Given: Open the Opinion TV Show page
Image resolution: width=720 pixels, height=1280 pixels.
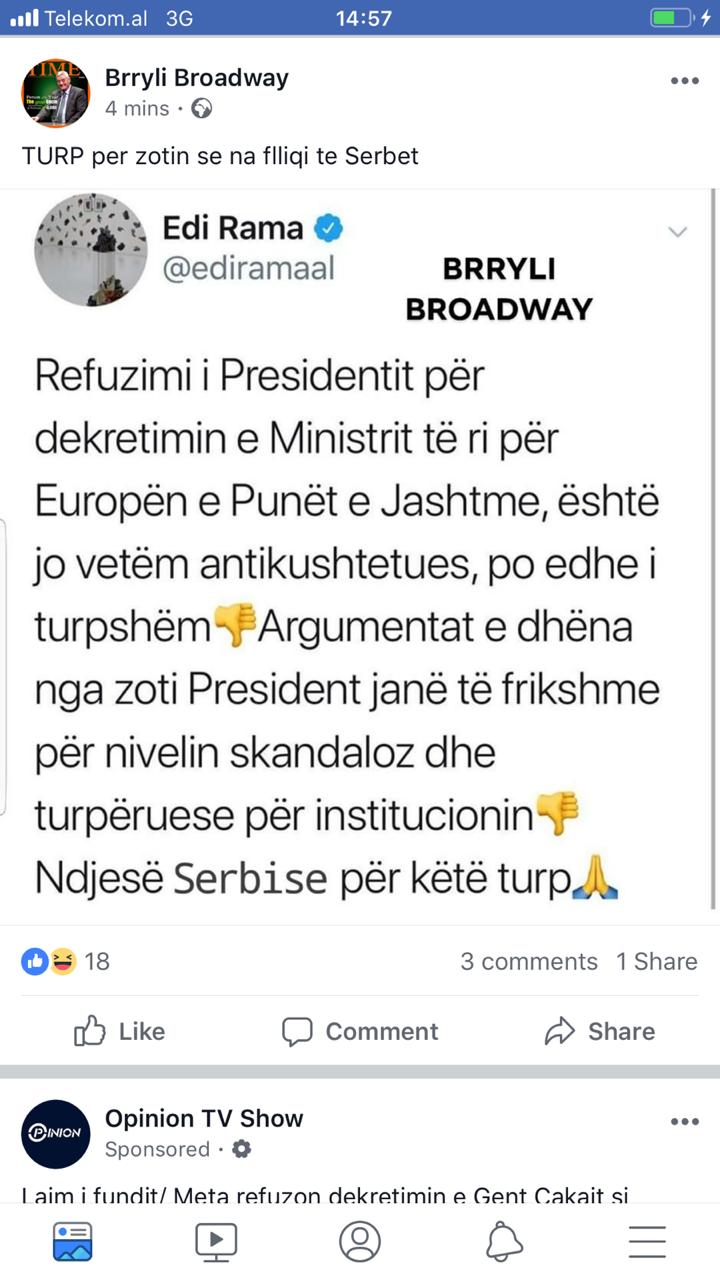Looking at the screenshot, I should (203, 1118).
